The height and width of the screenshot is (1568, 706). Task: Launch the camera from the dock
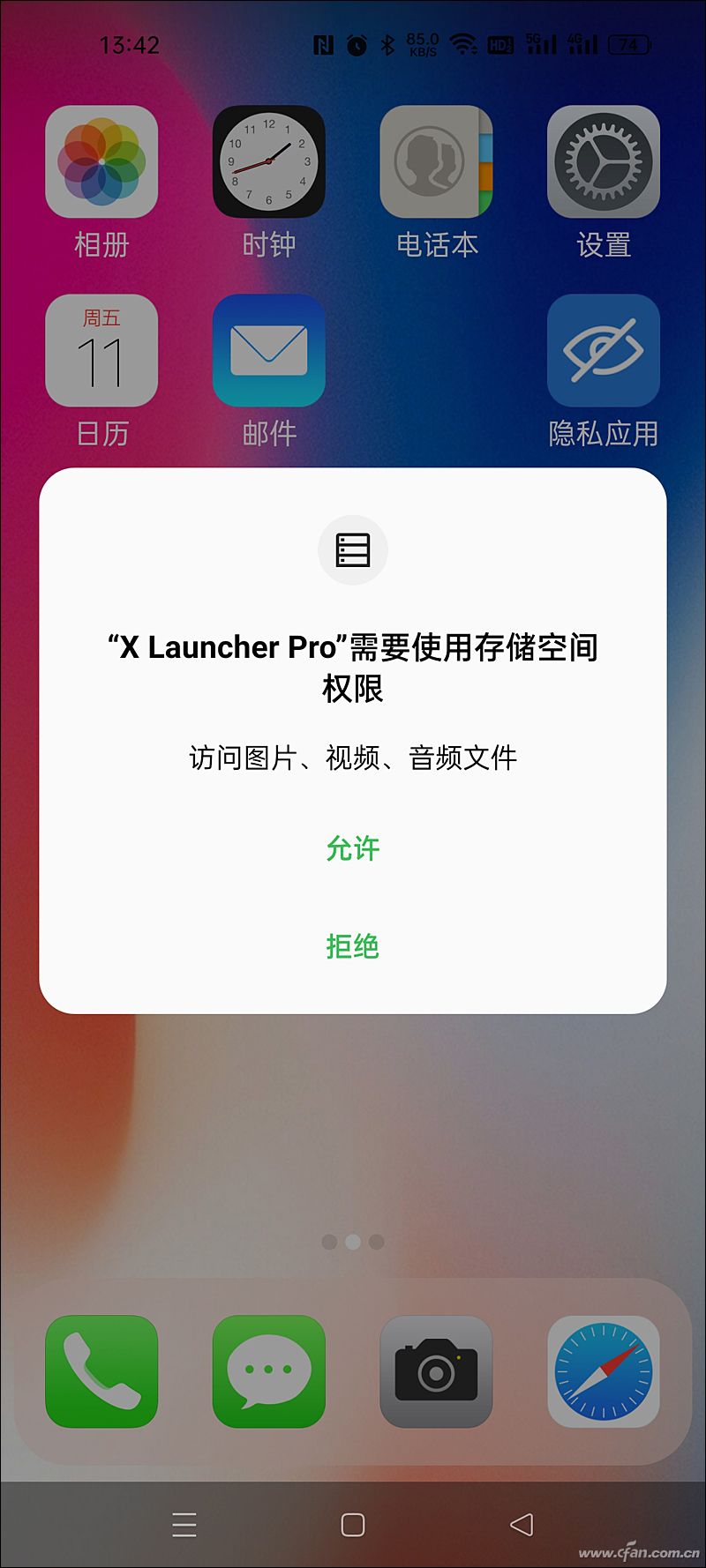coord(436,1371)
